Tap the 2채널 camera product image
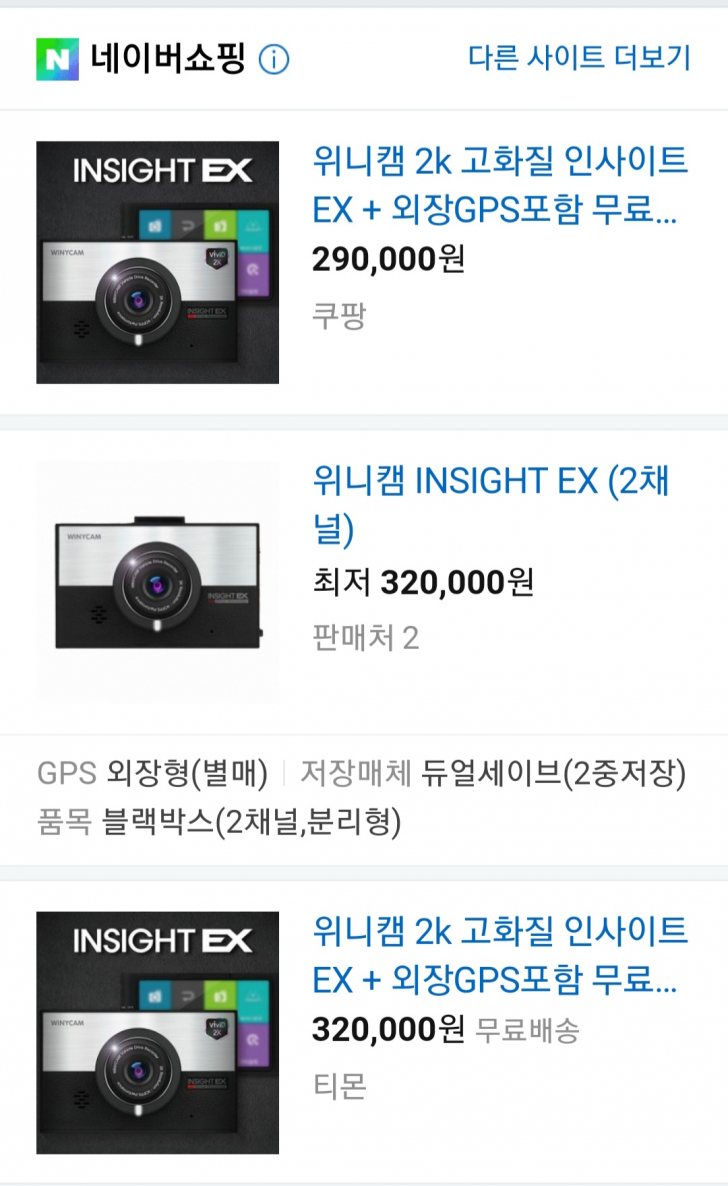The width and height of the screenshot is (728, 1186). (157, 582)
